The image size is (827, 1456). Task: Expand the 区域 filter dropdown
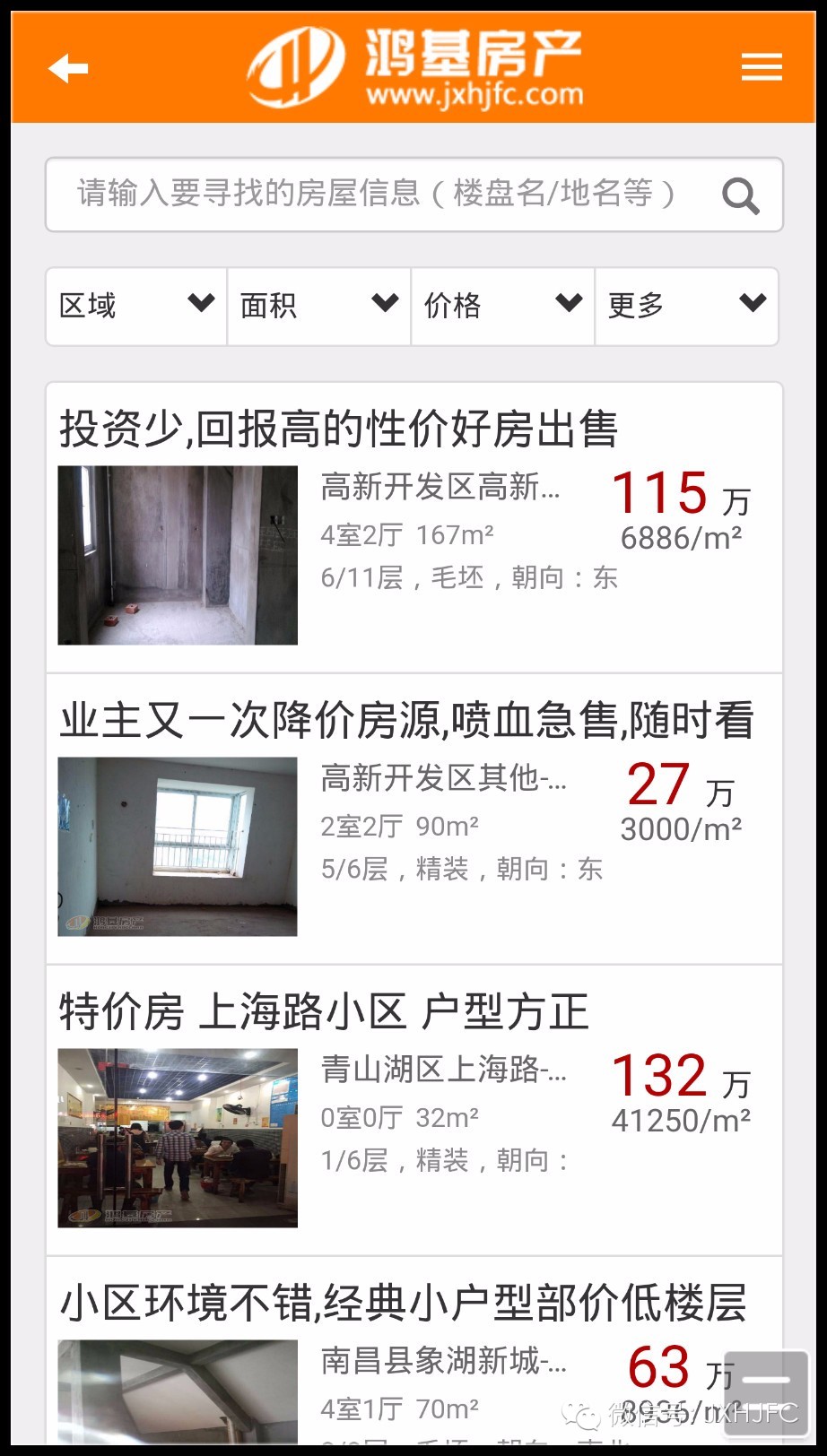[x=136, y=306]
